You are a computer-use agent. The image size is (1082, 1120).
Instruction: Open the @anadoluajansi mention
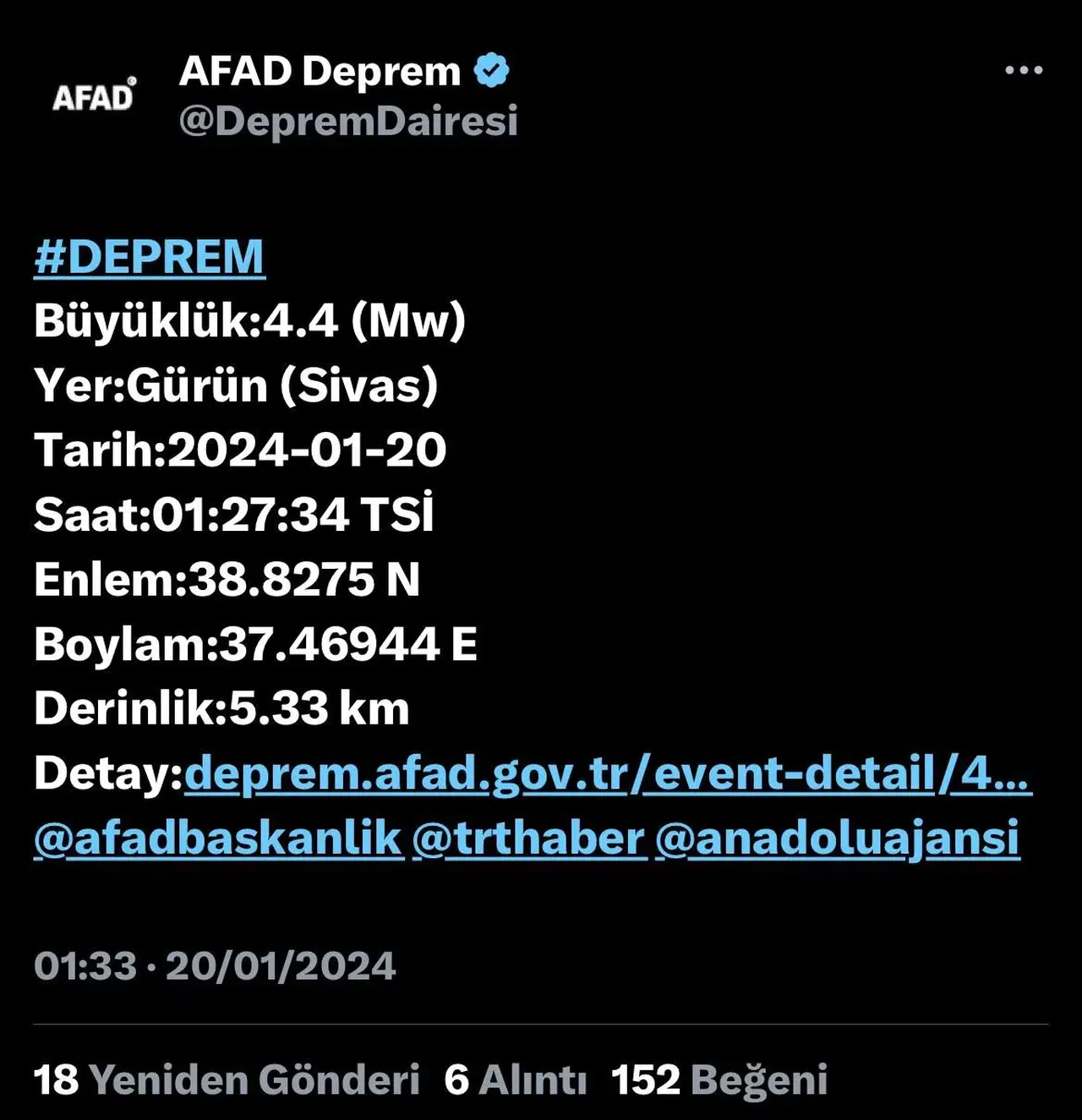(837, 838)
